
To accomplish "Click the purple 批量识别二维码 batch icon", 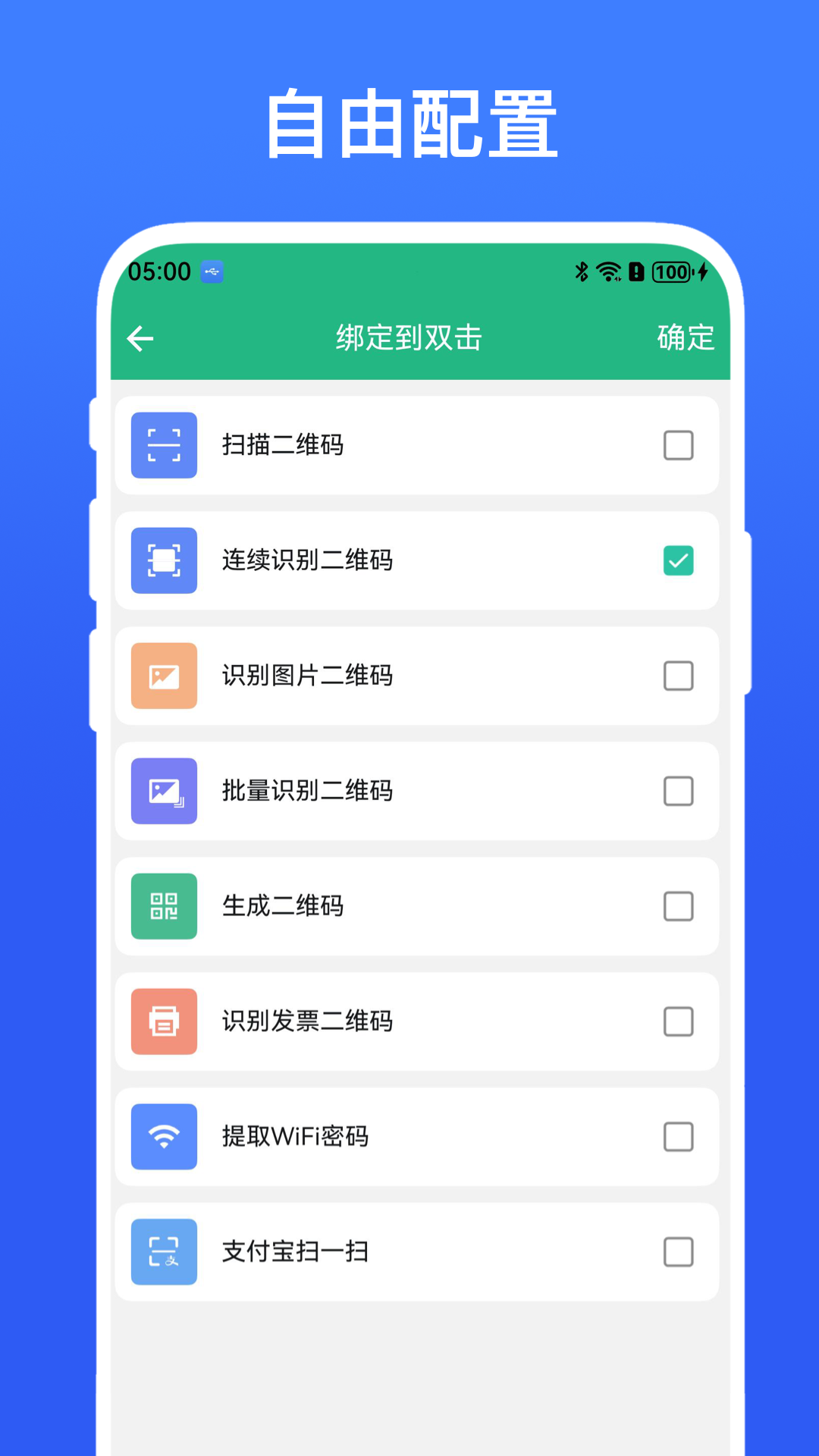I will (x=164, y=791).
